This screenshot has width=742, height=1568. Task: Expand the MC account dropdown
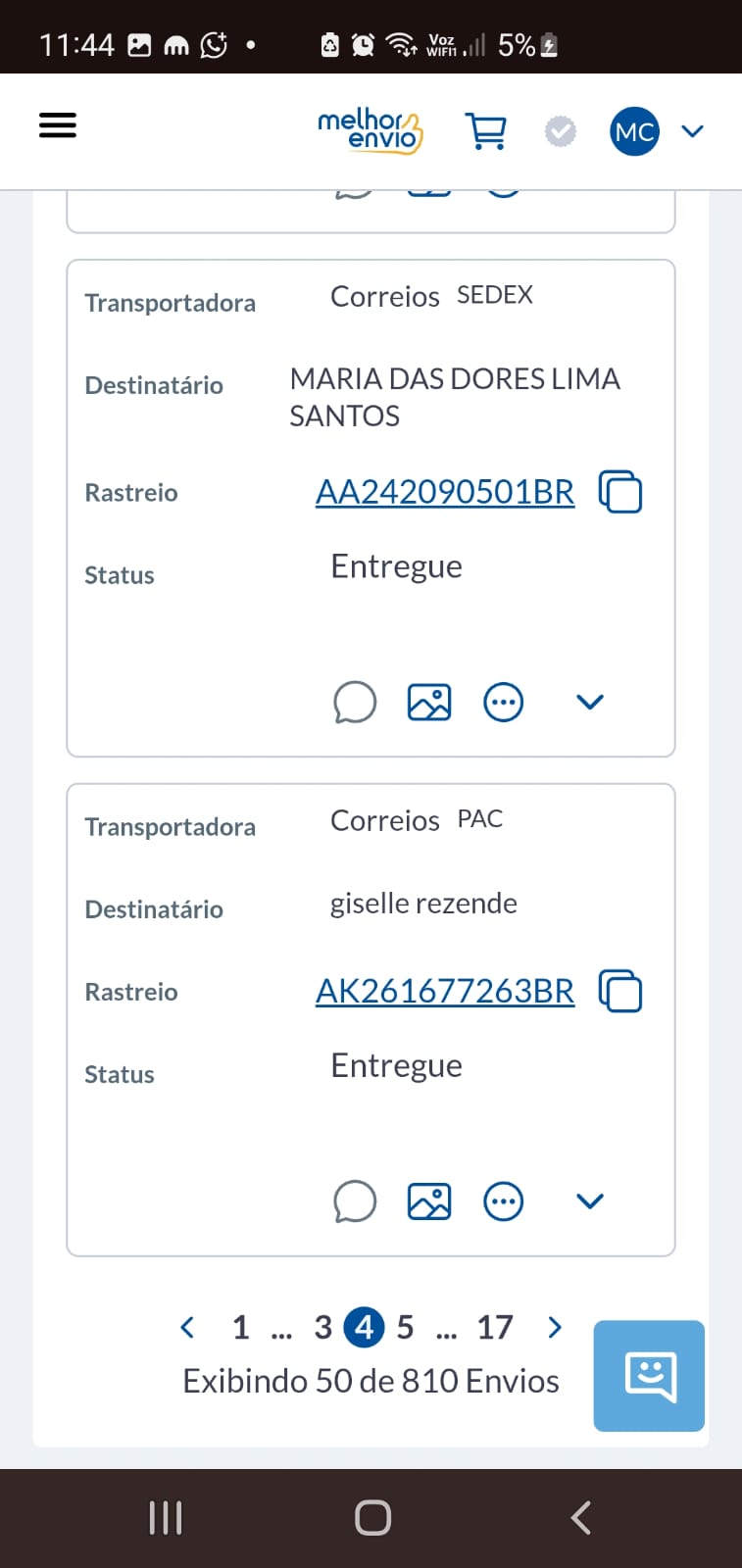coord(692,131)
